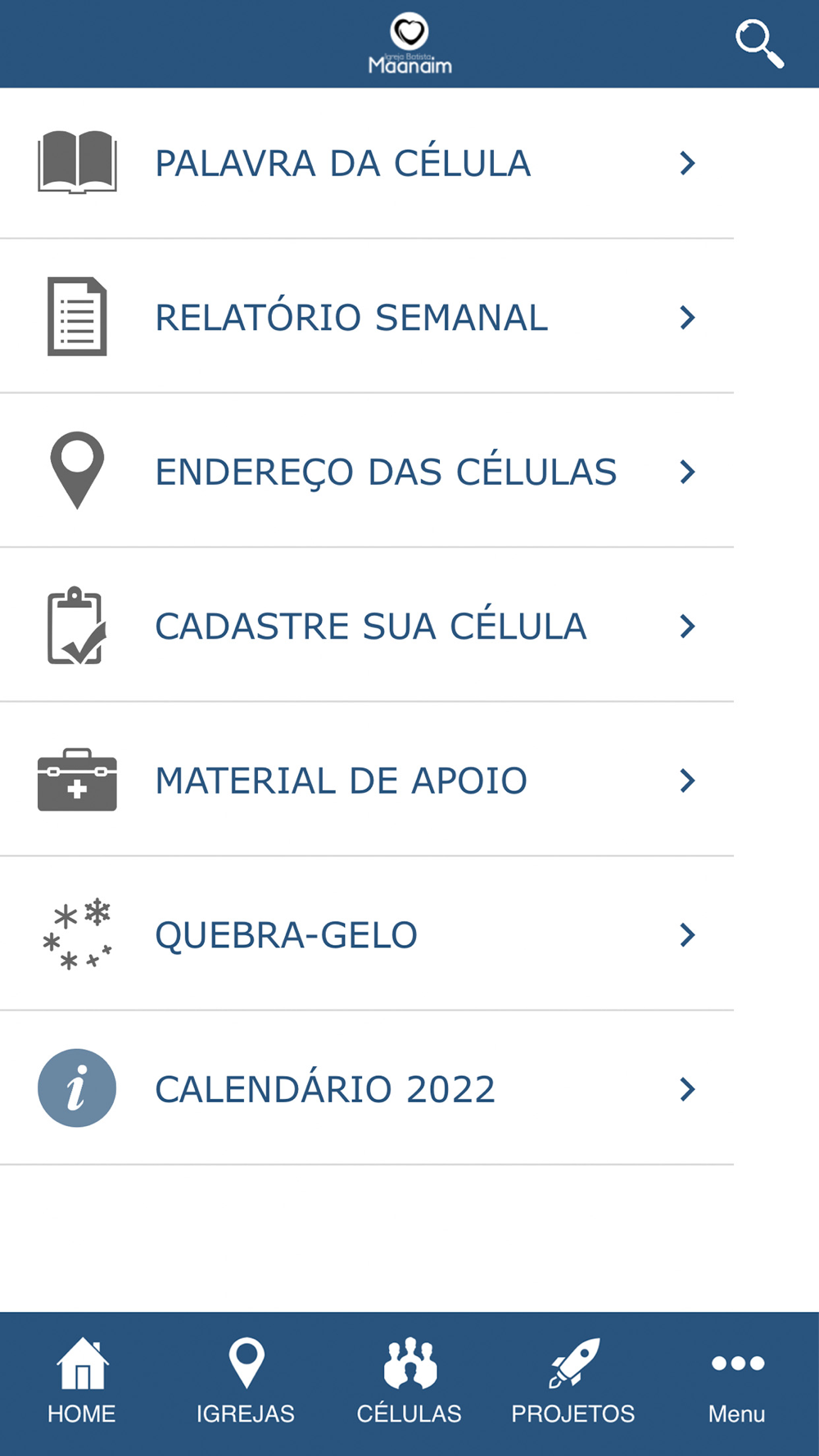
Task: Go to the Home tab
Action: point(82,1382)
